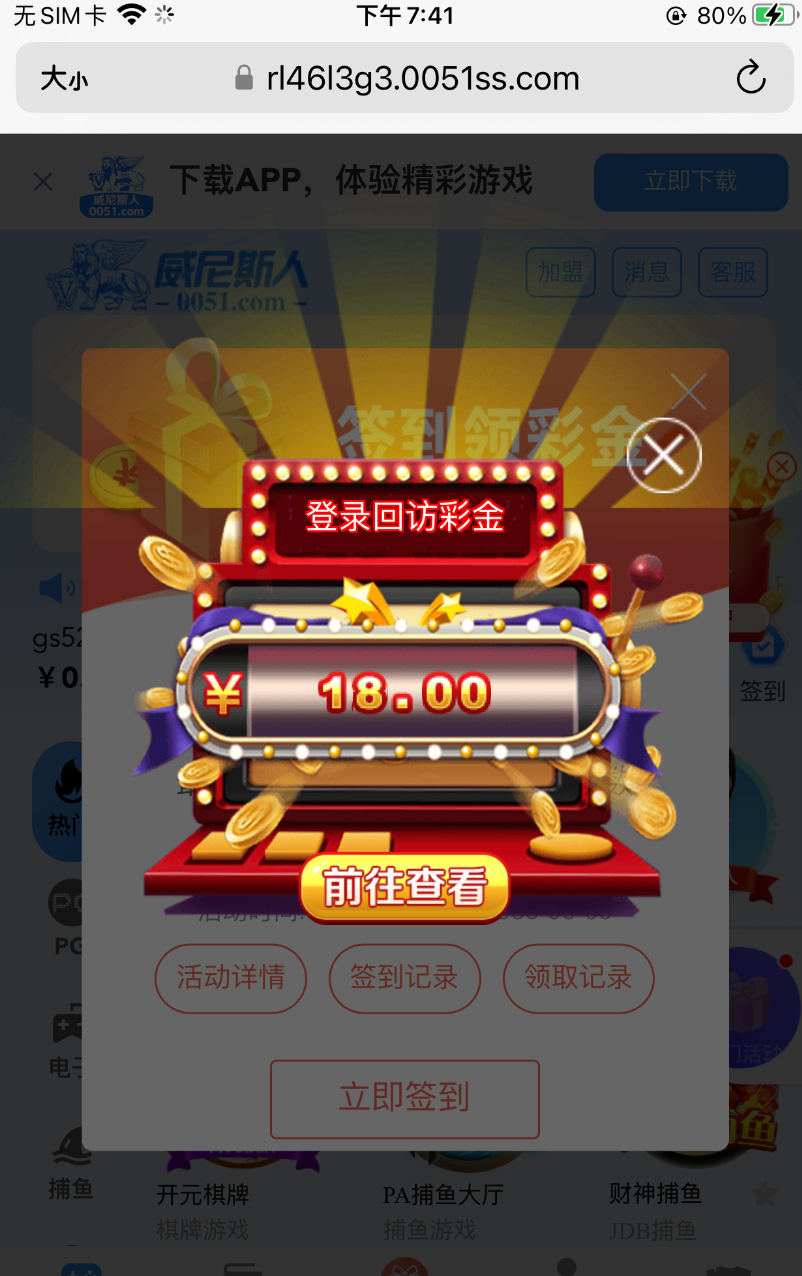Open 消息 messages
Image resolution: width=802 pixels, height=1276 pixels.
coord(647,272)
